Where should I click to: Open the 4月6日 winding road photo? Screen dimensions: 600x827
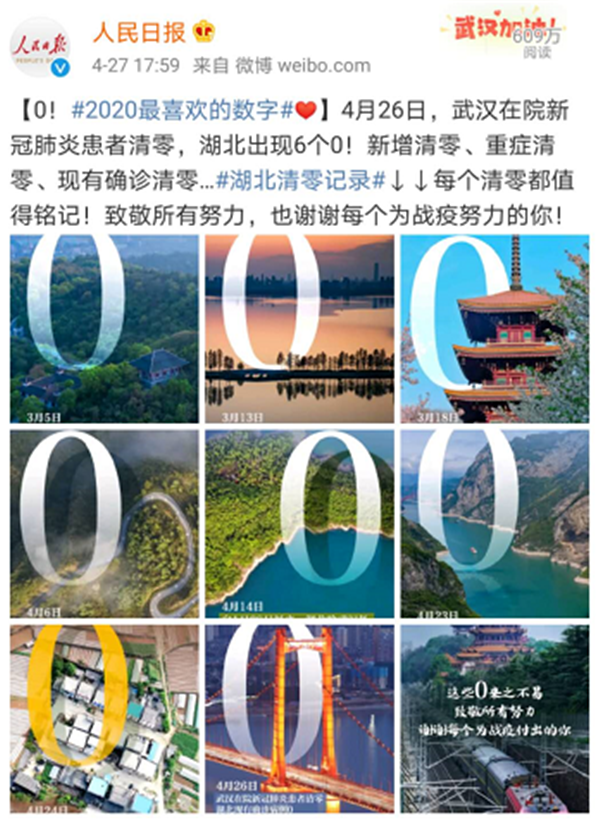pyautogui.click(x=104, y=523)
